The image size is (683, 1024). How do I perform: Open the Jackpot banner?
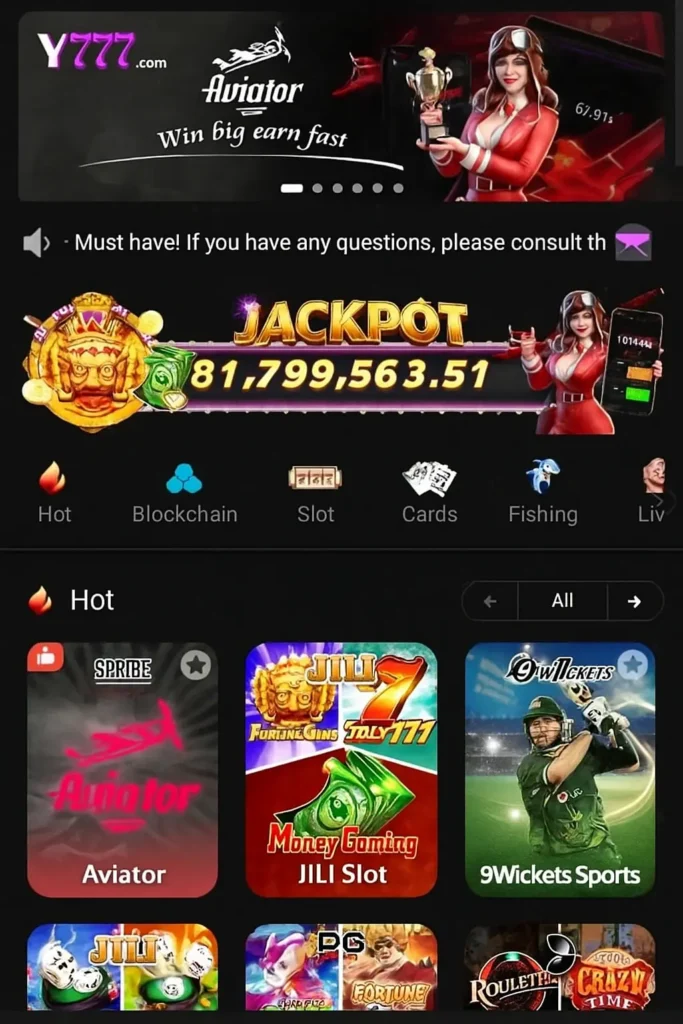(x=341, y=362)
